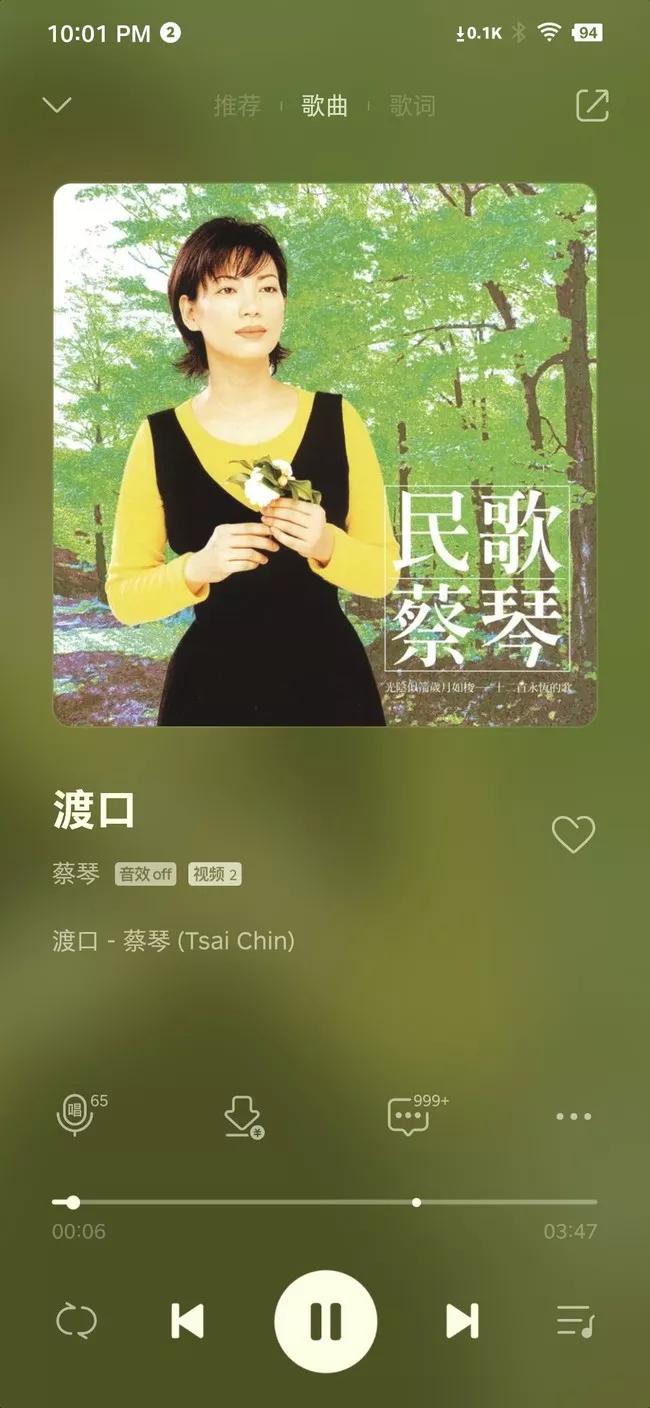The image size is (650, 1408).
Task: Pause the current song
Action: (325, 1321)
